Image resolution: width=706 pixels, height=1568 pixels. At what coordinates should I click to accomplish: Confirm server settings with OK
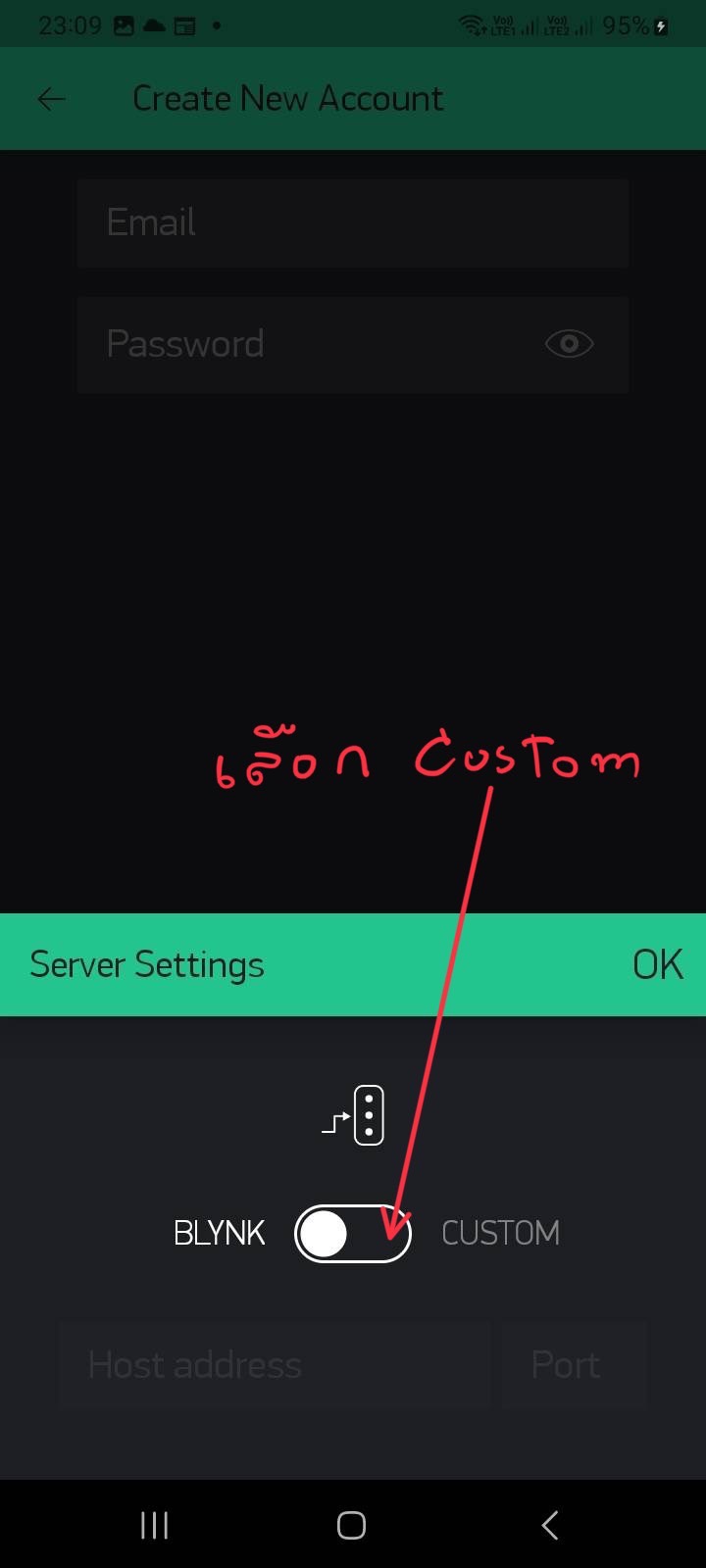coord(657,965)
